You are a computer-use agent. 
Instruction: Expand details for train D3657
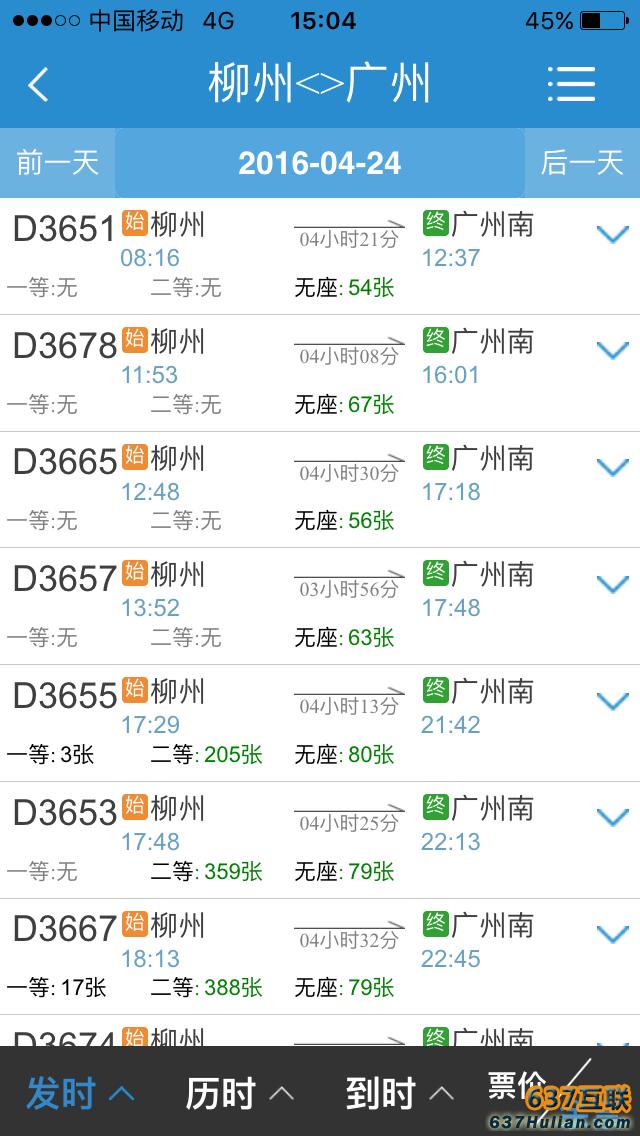[x=612, y=584]
